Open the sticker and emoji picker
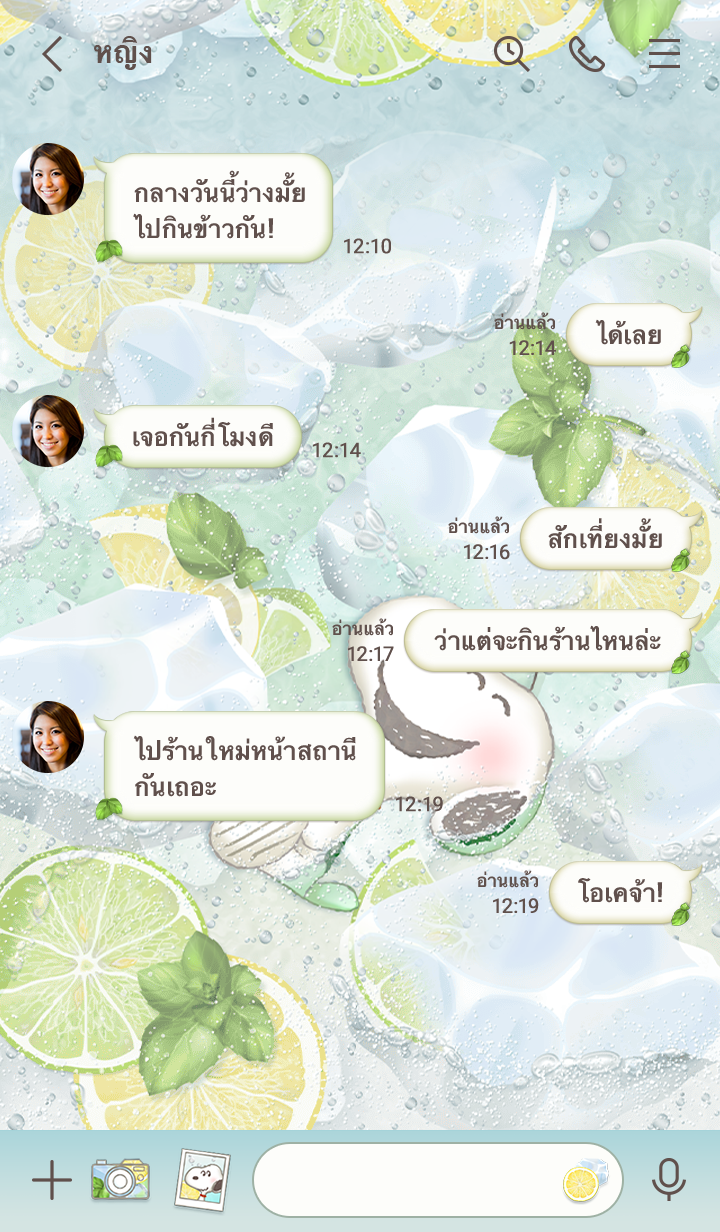Viewport: 720px width, 1232px height. click(585, 1181)
